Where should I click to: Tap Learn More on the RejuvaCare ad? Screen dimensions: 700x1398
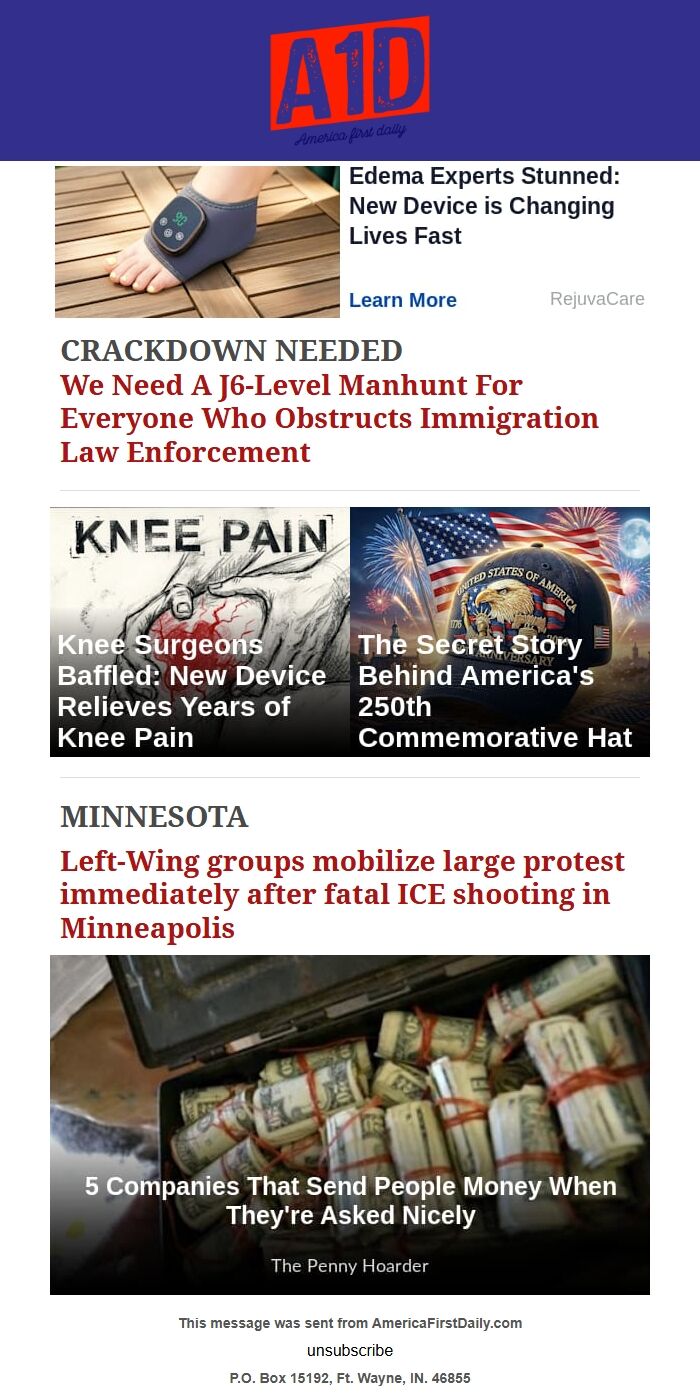point(403,300)
